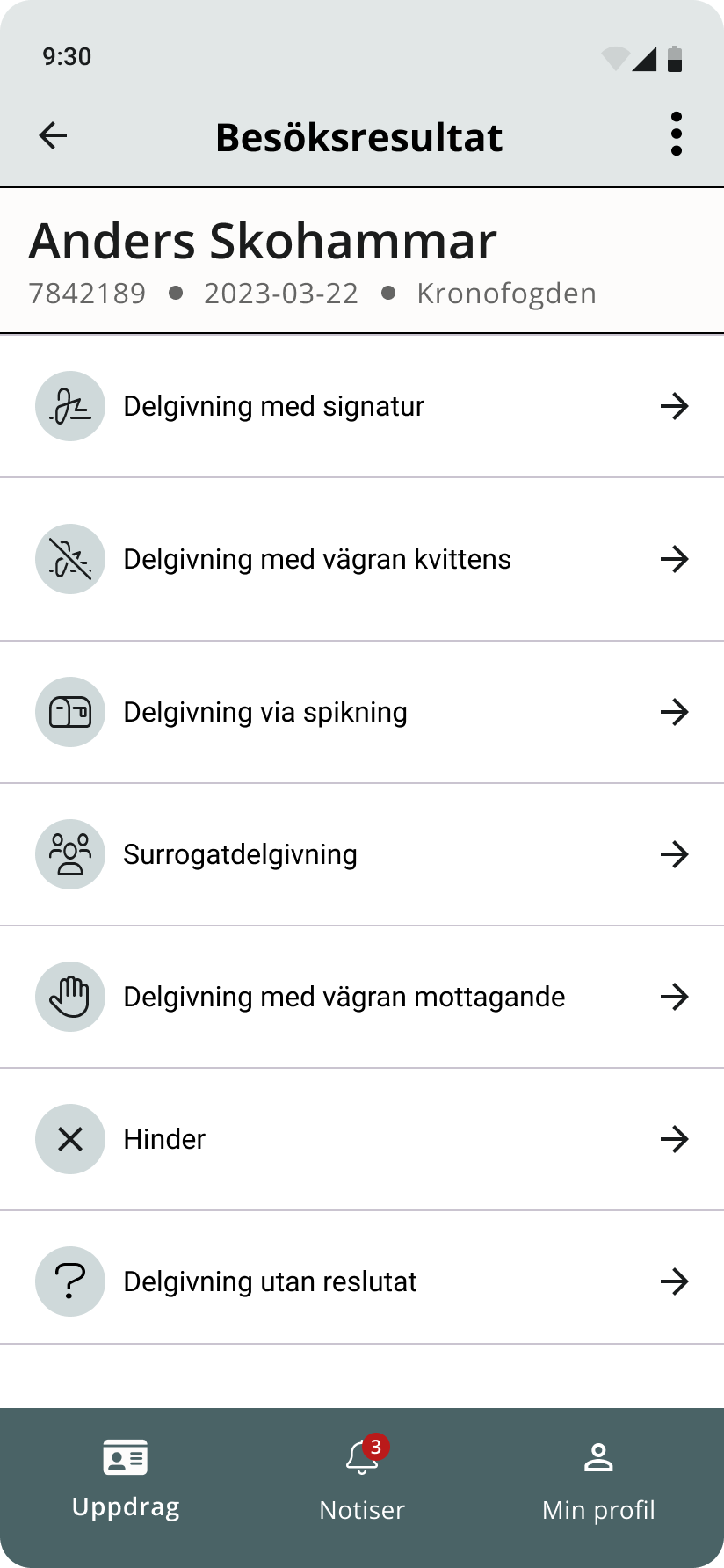The image size is (724, 1568).
Task: Open the three-dot overflow menu
Action: pyautogui.click(x=676, y=134)
